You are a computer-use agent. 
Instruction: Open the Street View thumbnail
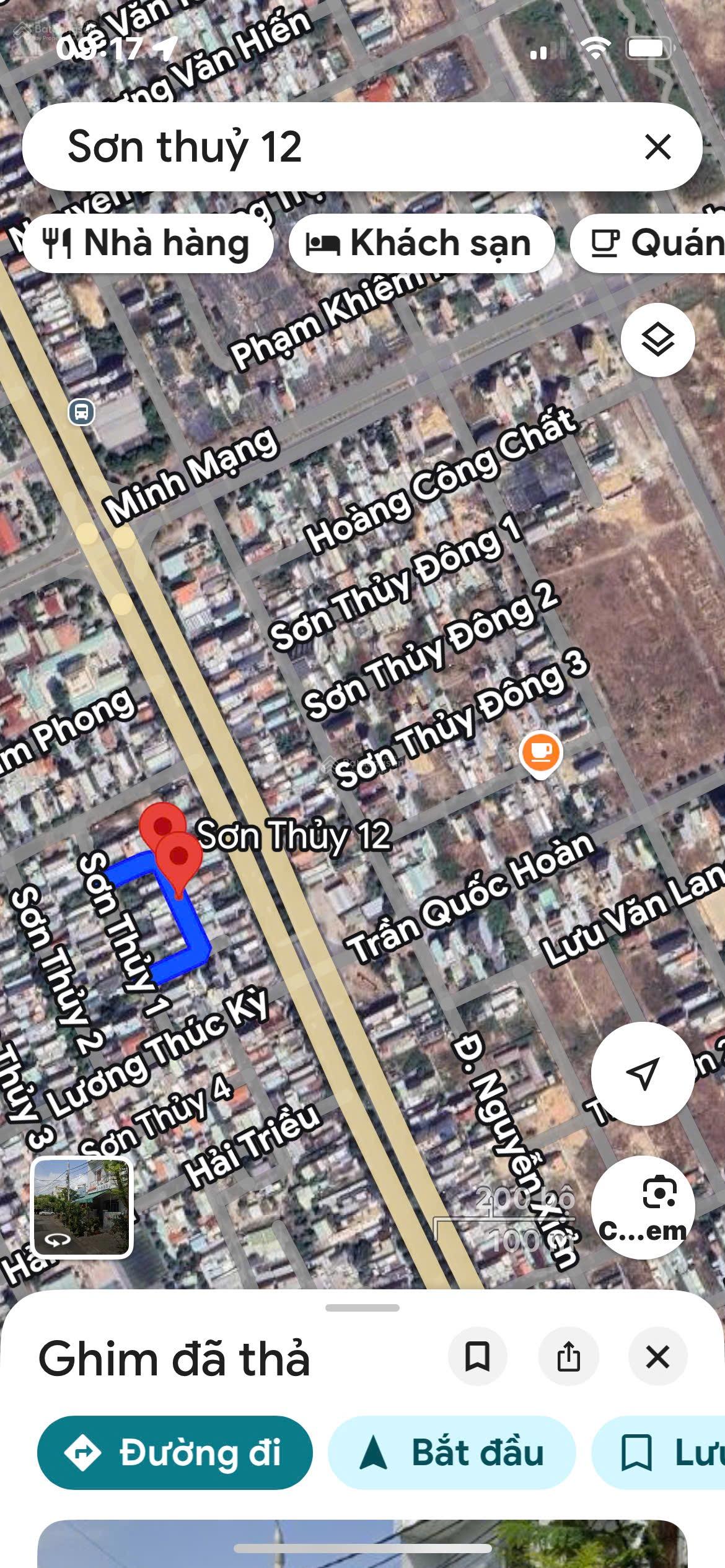click(82, 1208)
